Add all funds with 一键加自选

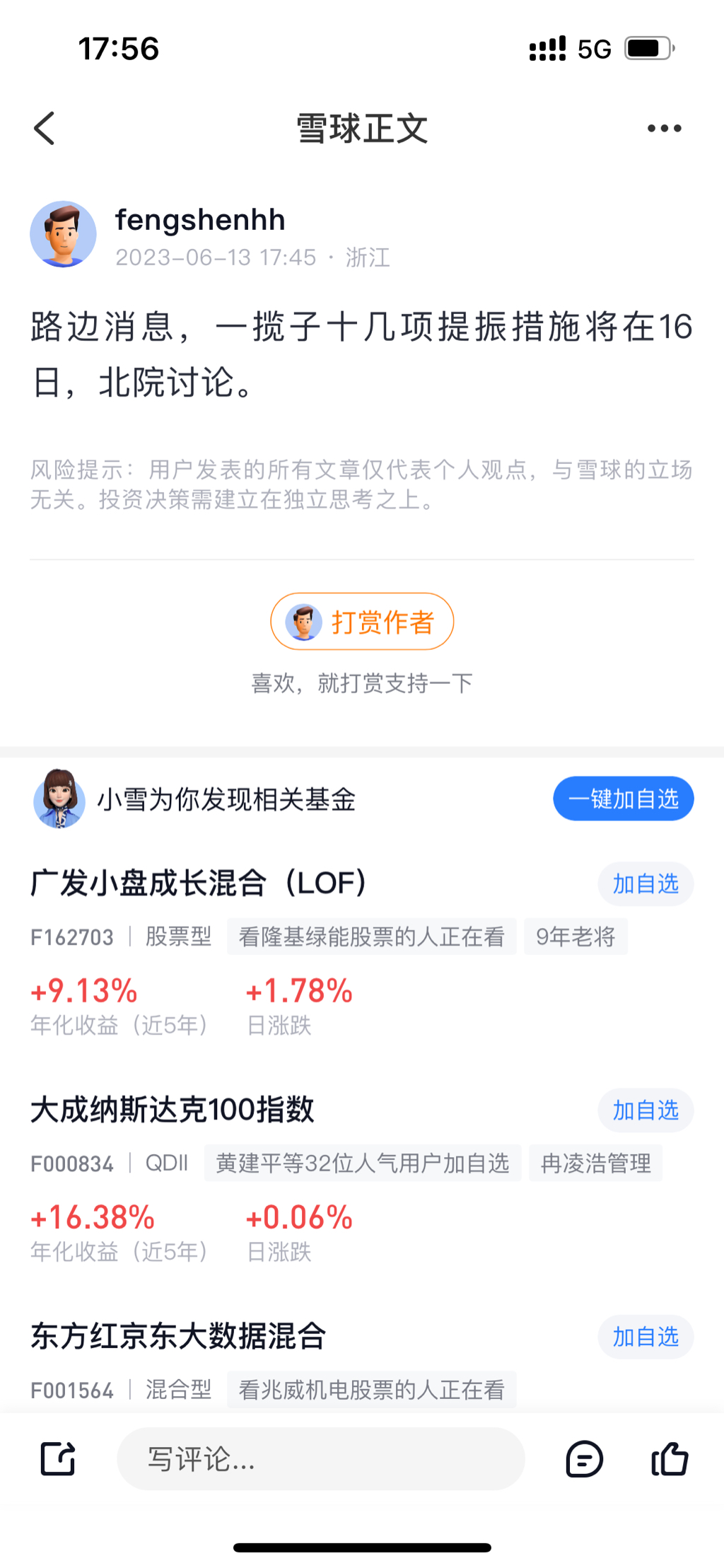tap(623, 799)
